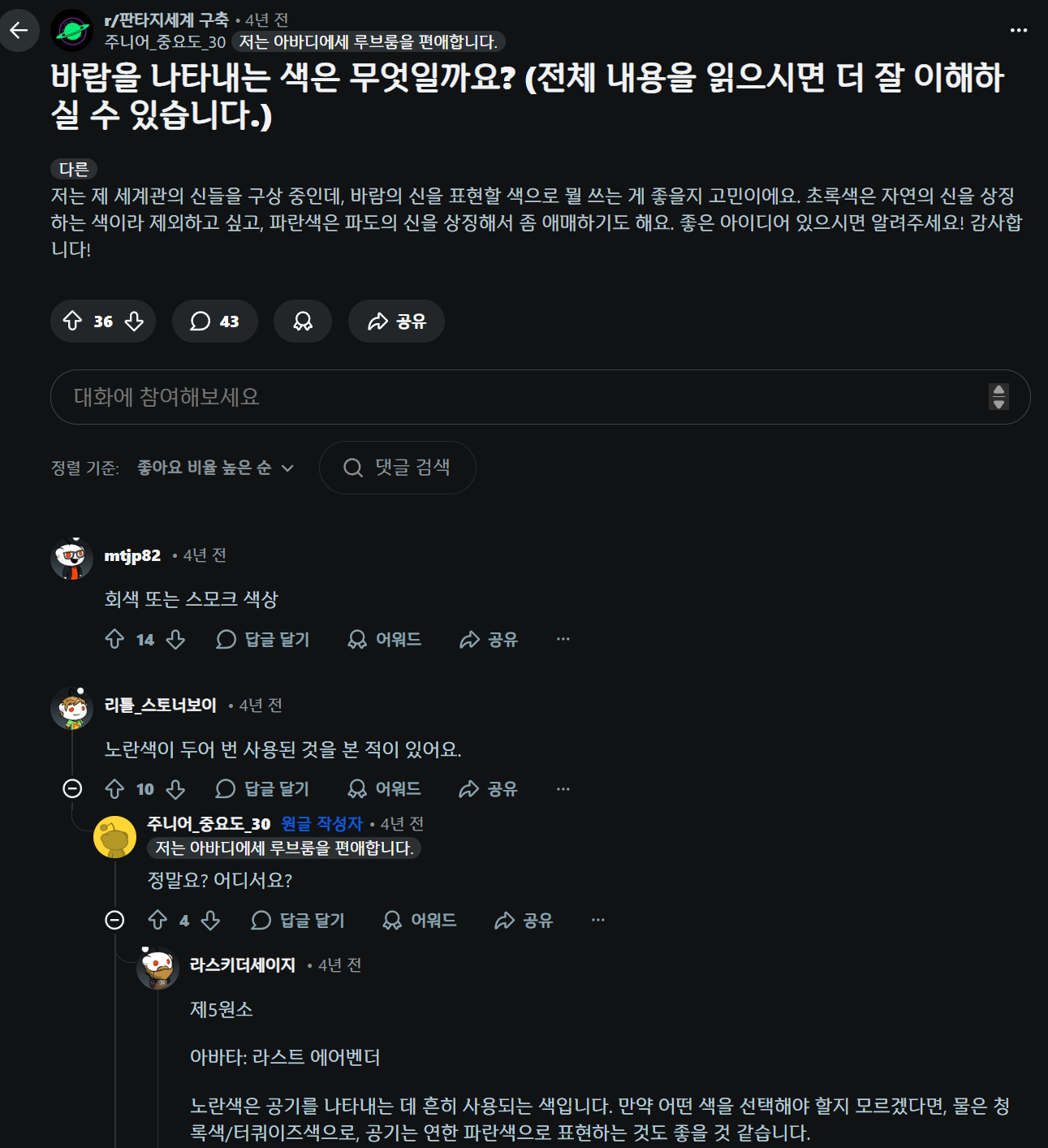Open the 댓글 검색 search box
Screen dimensions: 1048x1148
(398, 468)
